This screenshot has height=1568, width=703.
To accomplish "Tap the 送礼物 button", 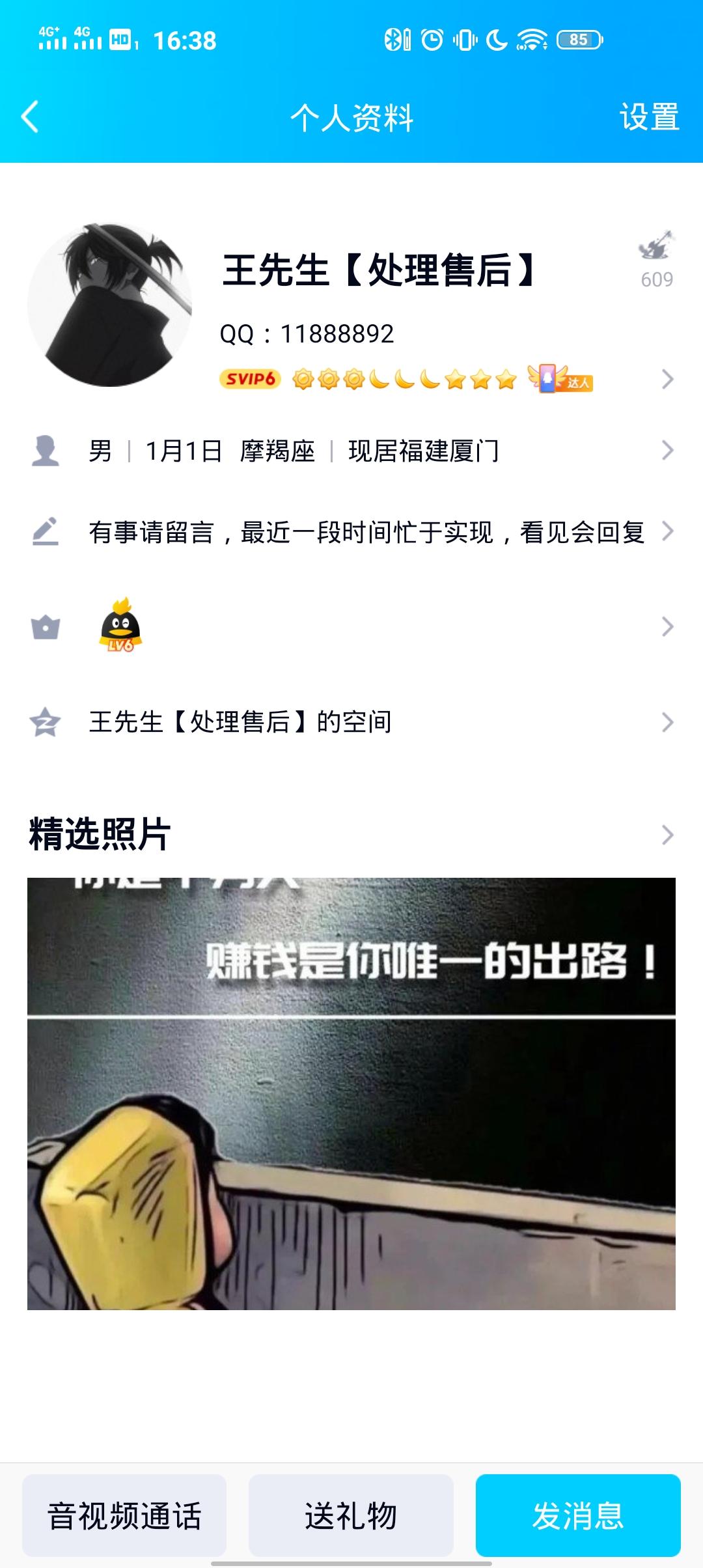I will point(351,1515).
